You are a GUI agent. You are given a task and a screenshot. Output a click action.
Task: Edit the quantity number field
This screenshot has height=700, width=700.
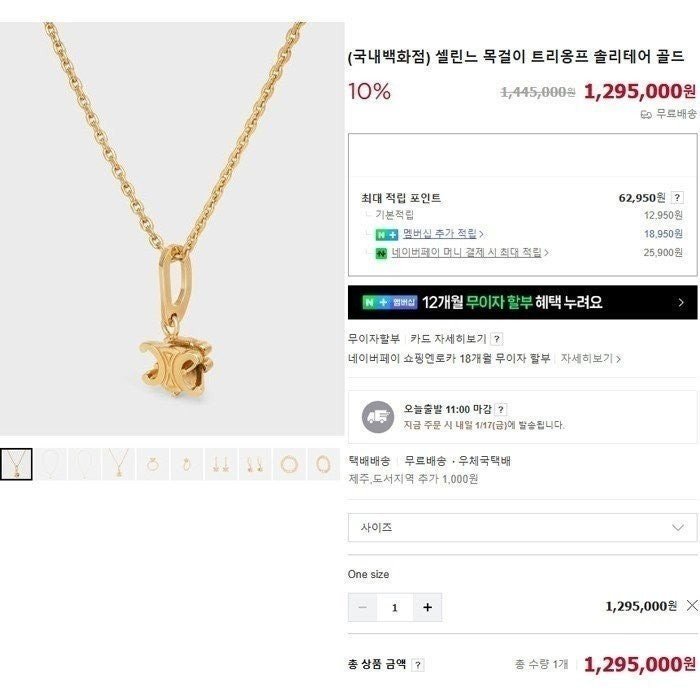click(x=395, y=607)
